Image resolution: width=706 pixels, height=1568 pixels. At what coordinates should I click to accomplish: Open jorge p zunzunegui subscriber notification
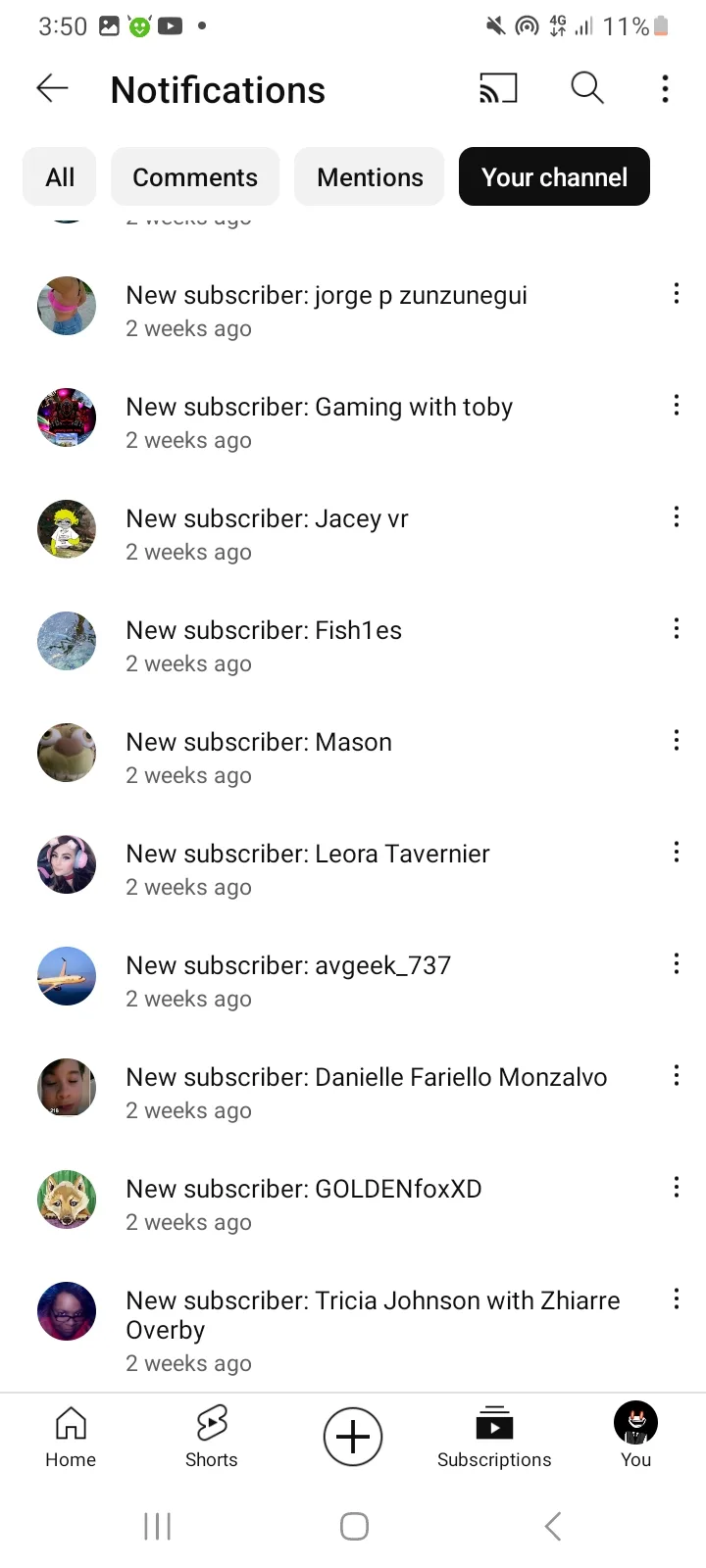click(327, 310)
